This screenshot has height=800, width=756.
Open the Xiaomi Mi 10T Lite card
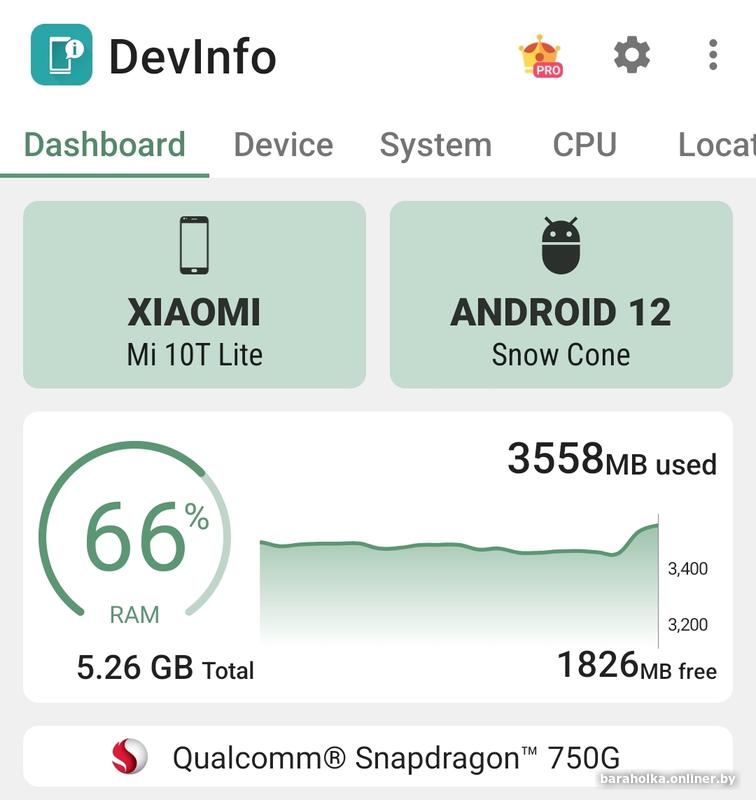pyautogui.click(x=195, y=294)
